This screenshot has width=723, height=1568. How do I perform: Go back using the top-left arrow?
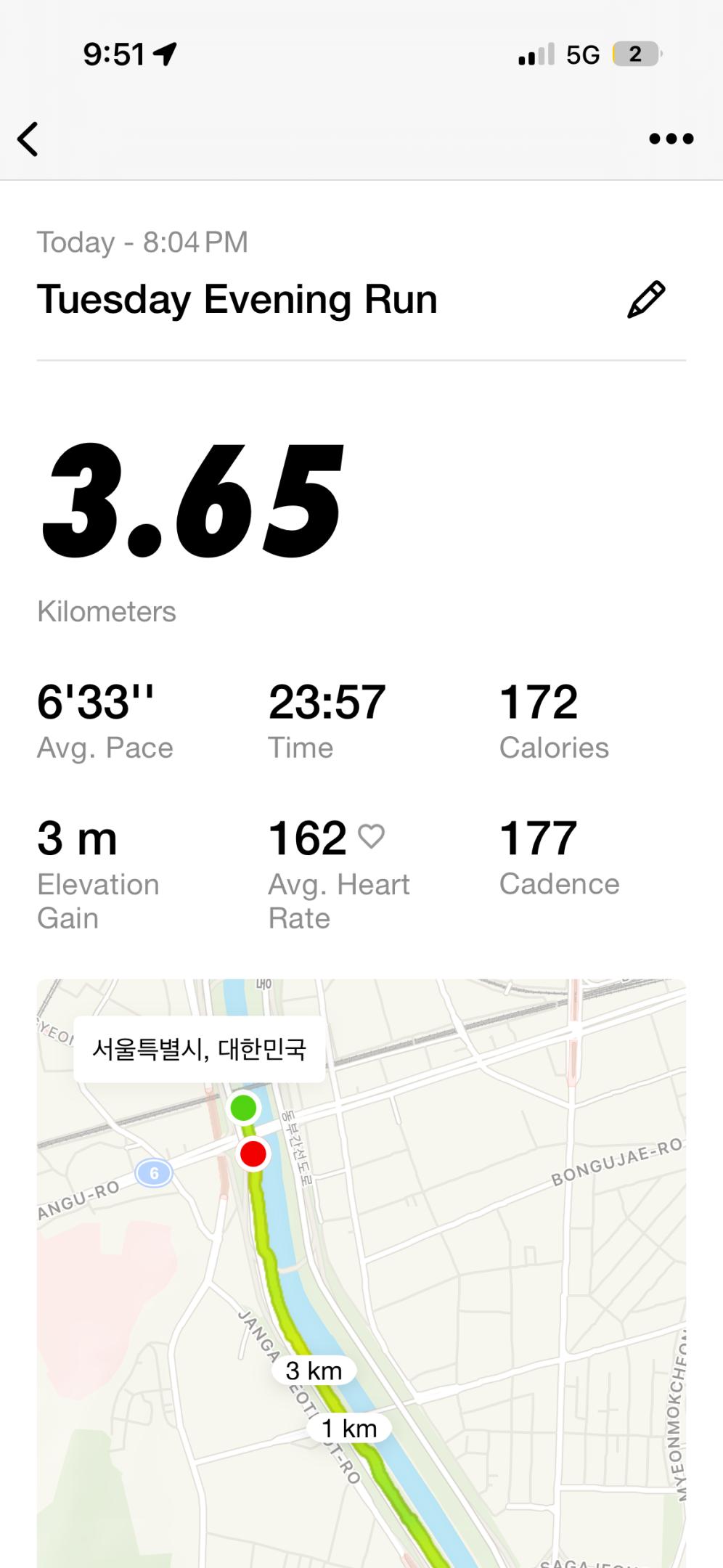[x=28, y=139]
